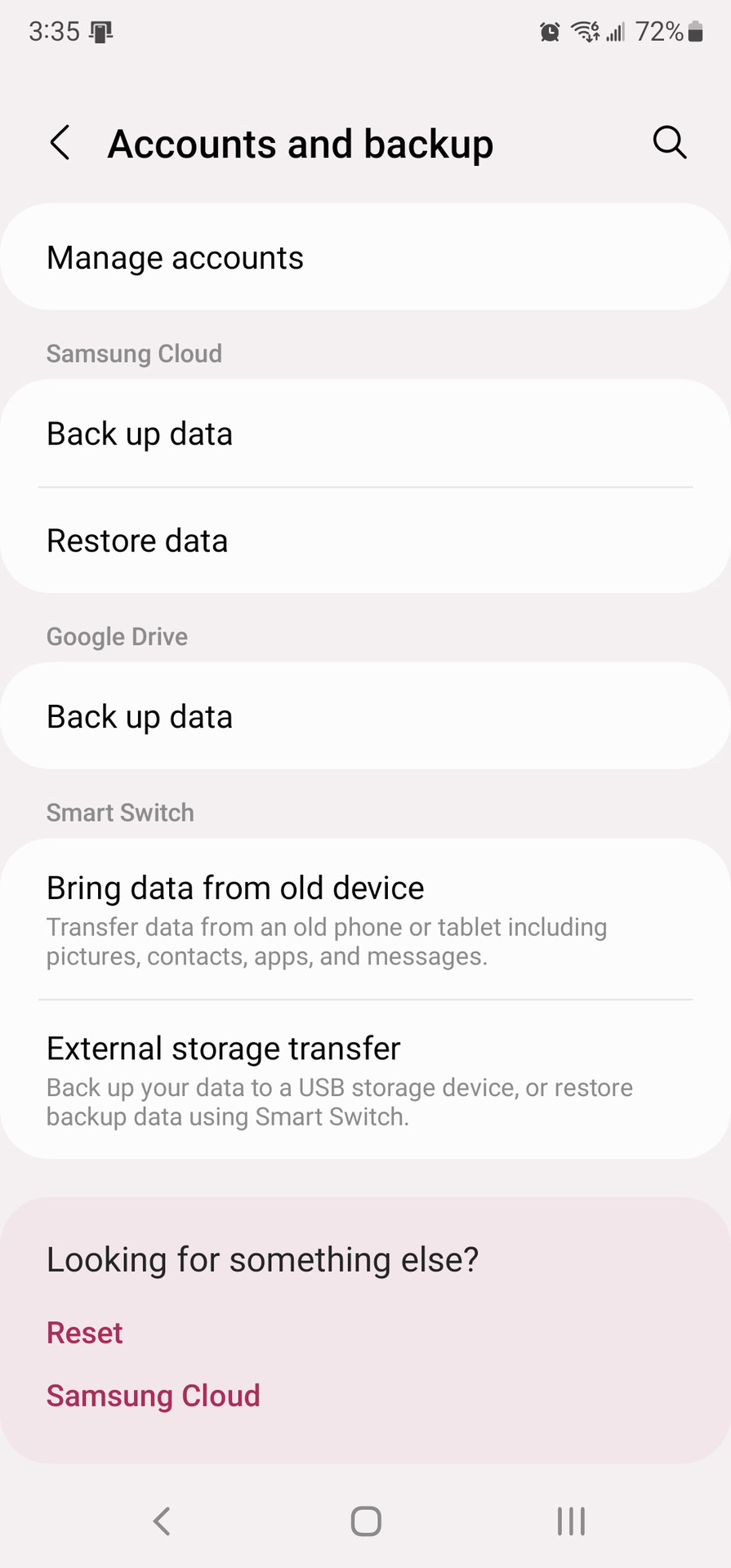
Task: Open Back up data under Google Drive
Action: tap(365, 716)
